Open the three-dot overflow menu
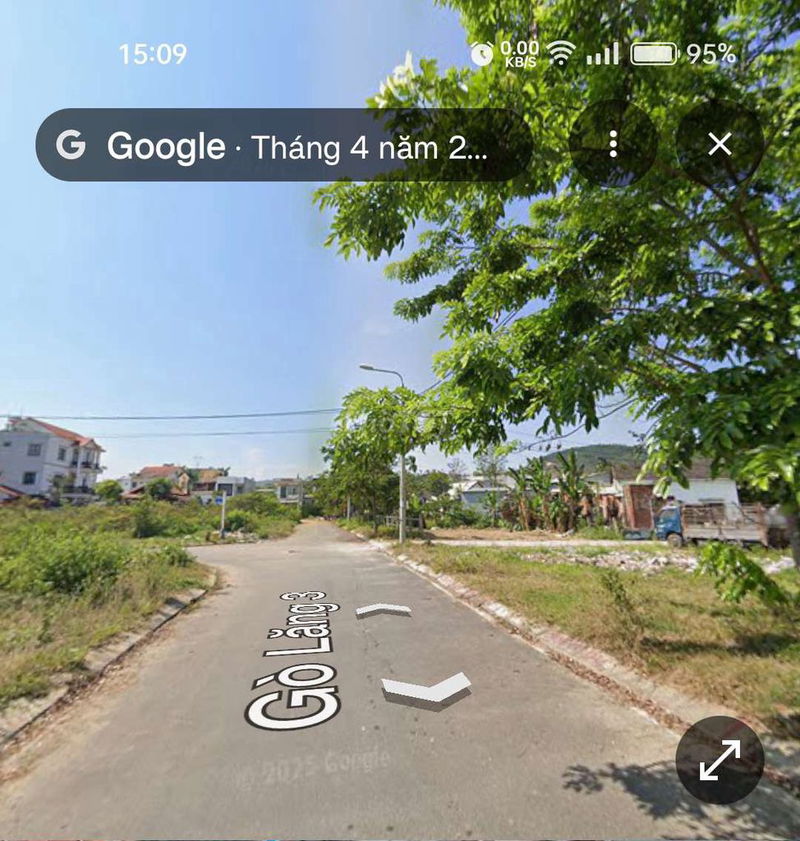Image resolution: width=800 pixels, height=841 pixels. pos(613,145)
